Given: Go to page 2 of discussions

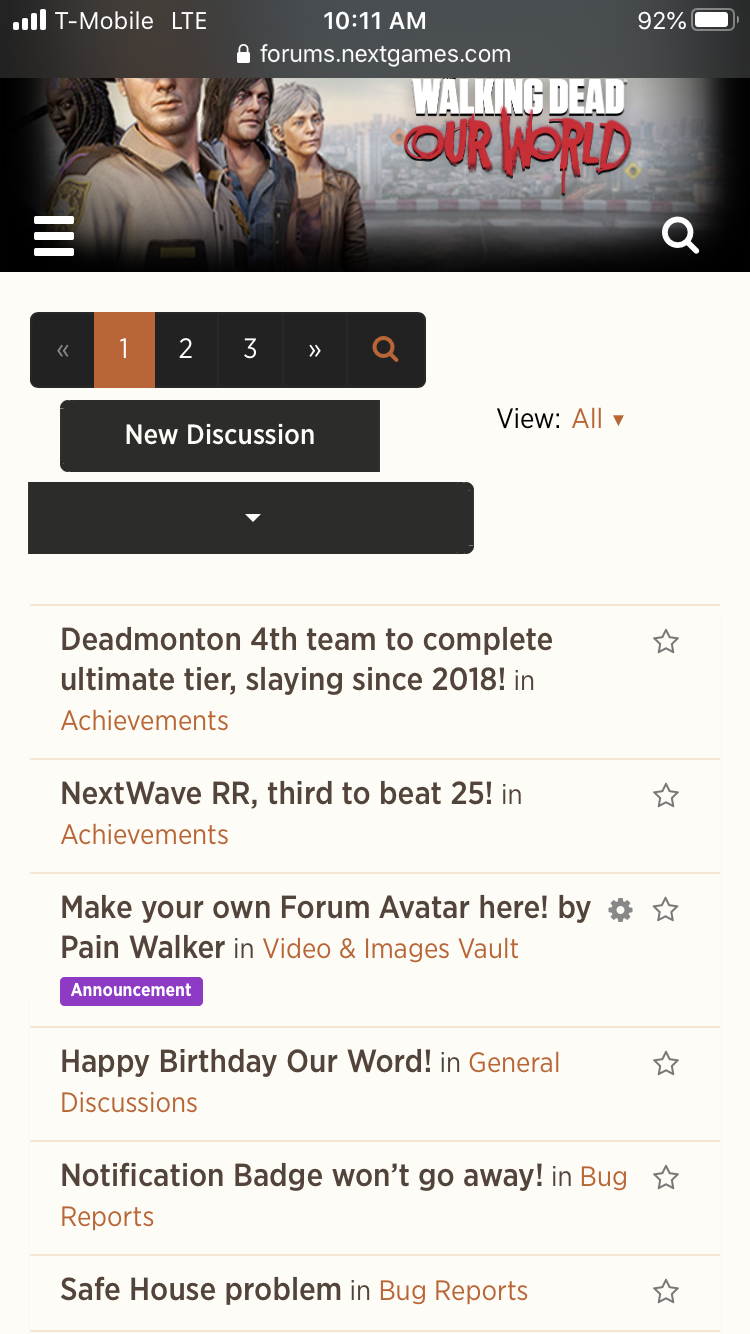Looking at the screenshot, I should [186, 349].
